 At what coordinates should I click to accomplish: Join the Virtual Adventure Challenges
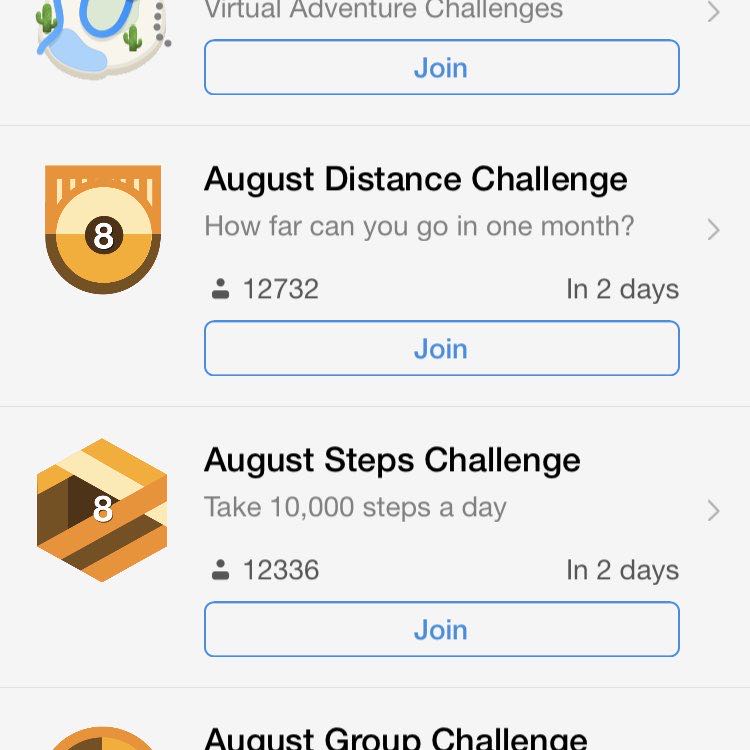(441, 68)
